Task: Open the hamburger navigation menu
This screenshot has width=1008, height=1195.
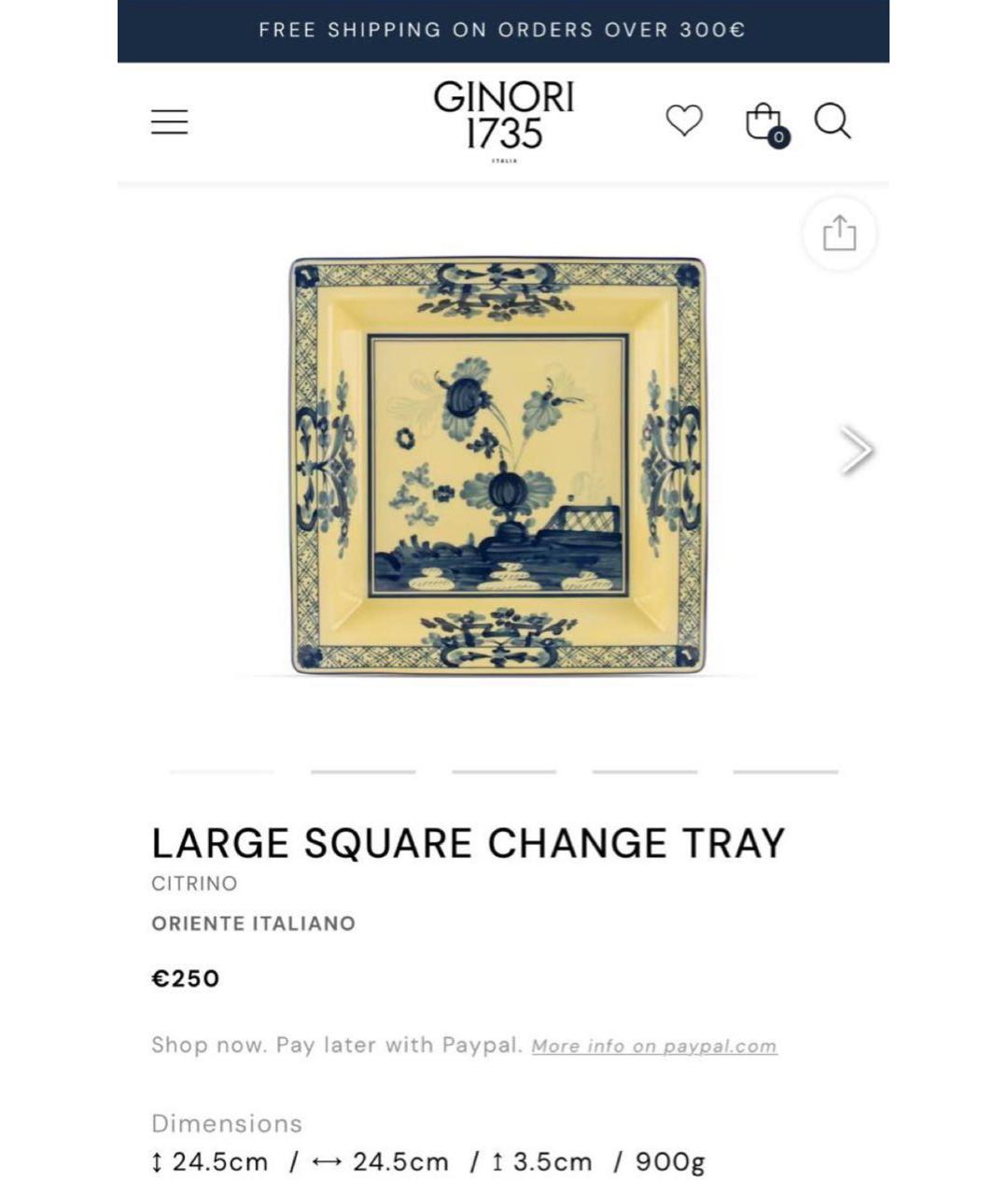Action: 170,122
